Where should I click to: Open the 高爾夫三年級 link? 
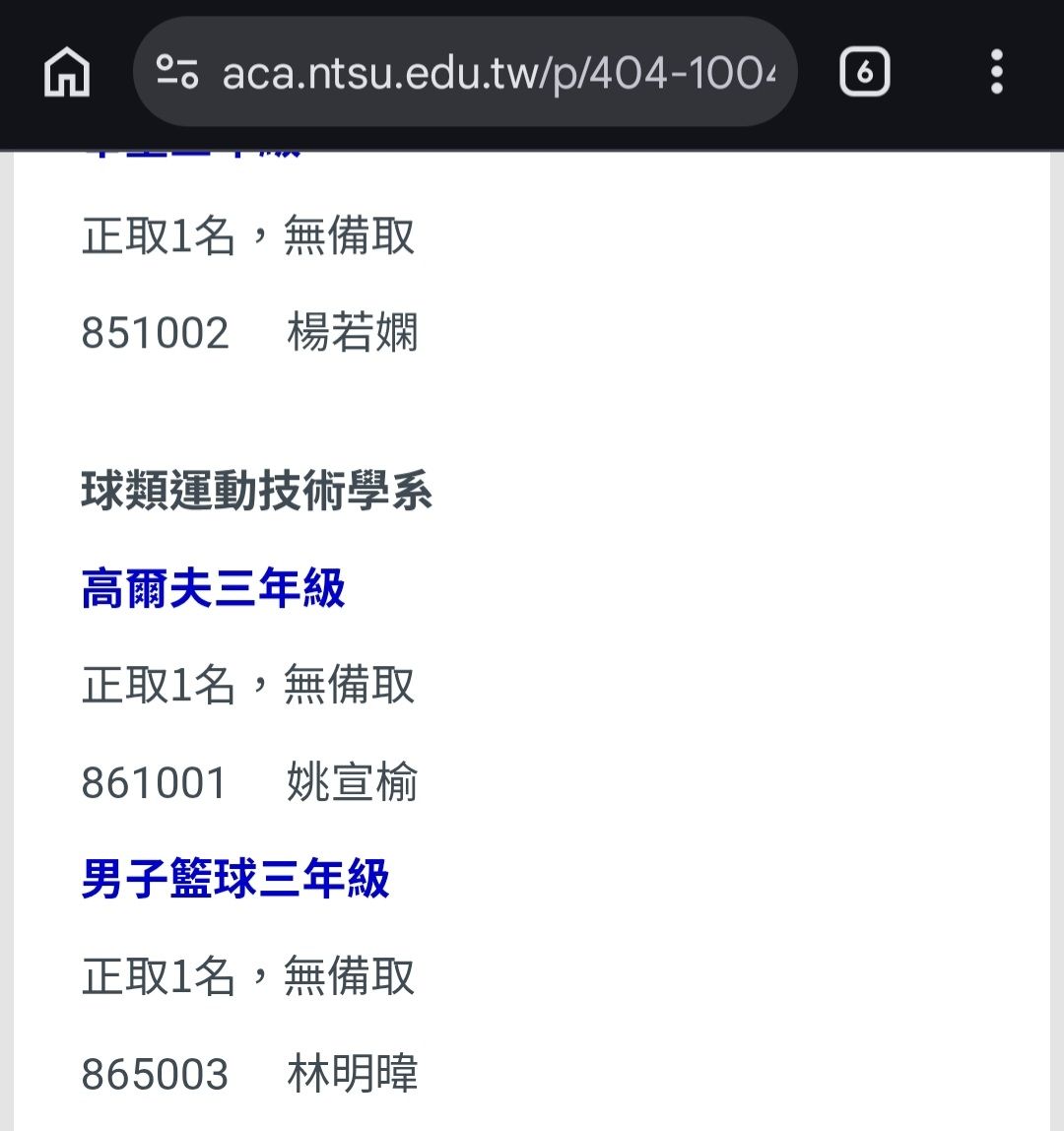(213, 589)
